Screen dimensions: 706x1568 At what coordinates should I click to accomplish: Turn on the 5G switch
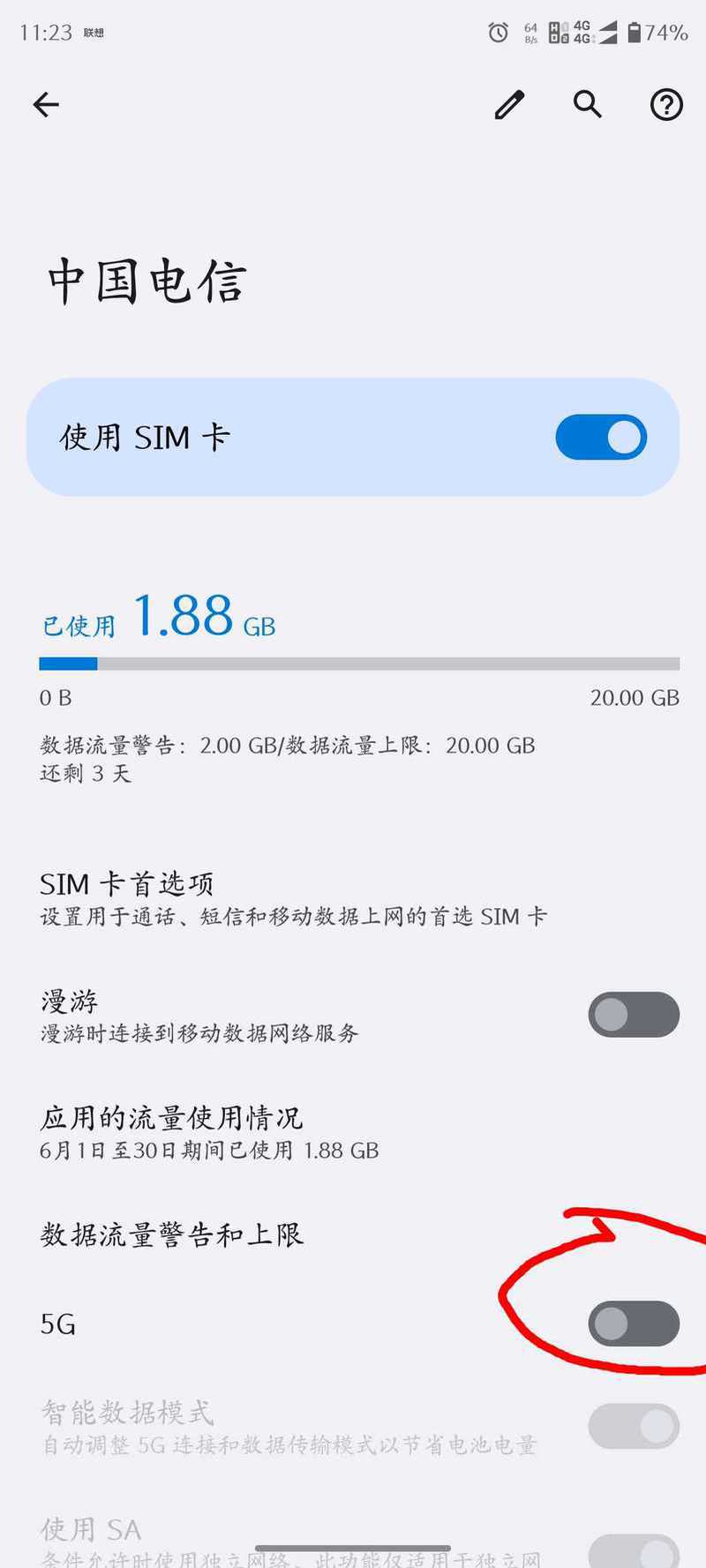coord(634,1324)
